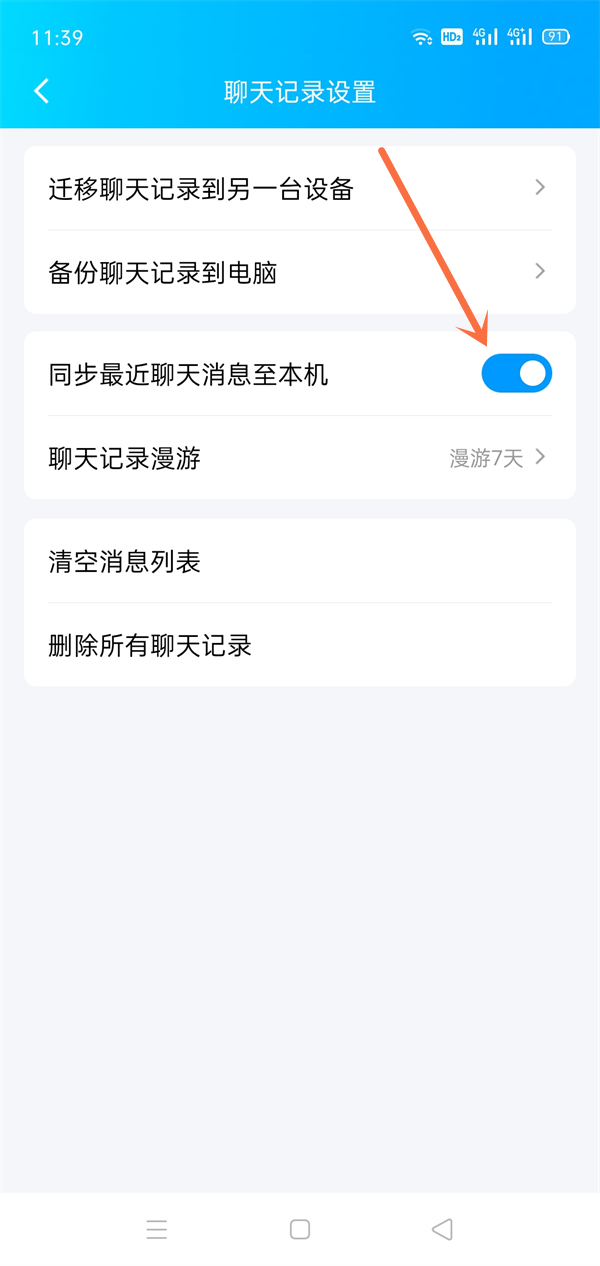Image resolution: width=600 pixels, height=1266 pixels.
Task: Select 删除所有聊天记录
Action: coord(300,645)
